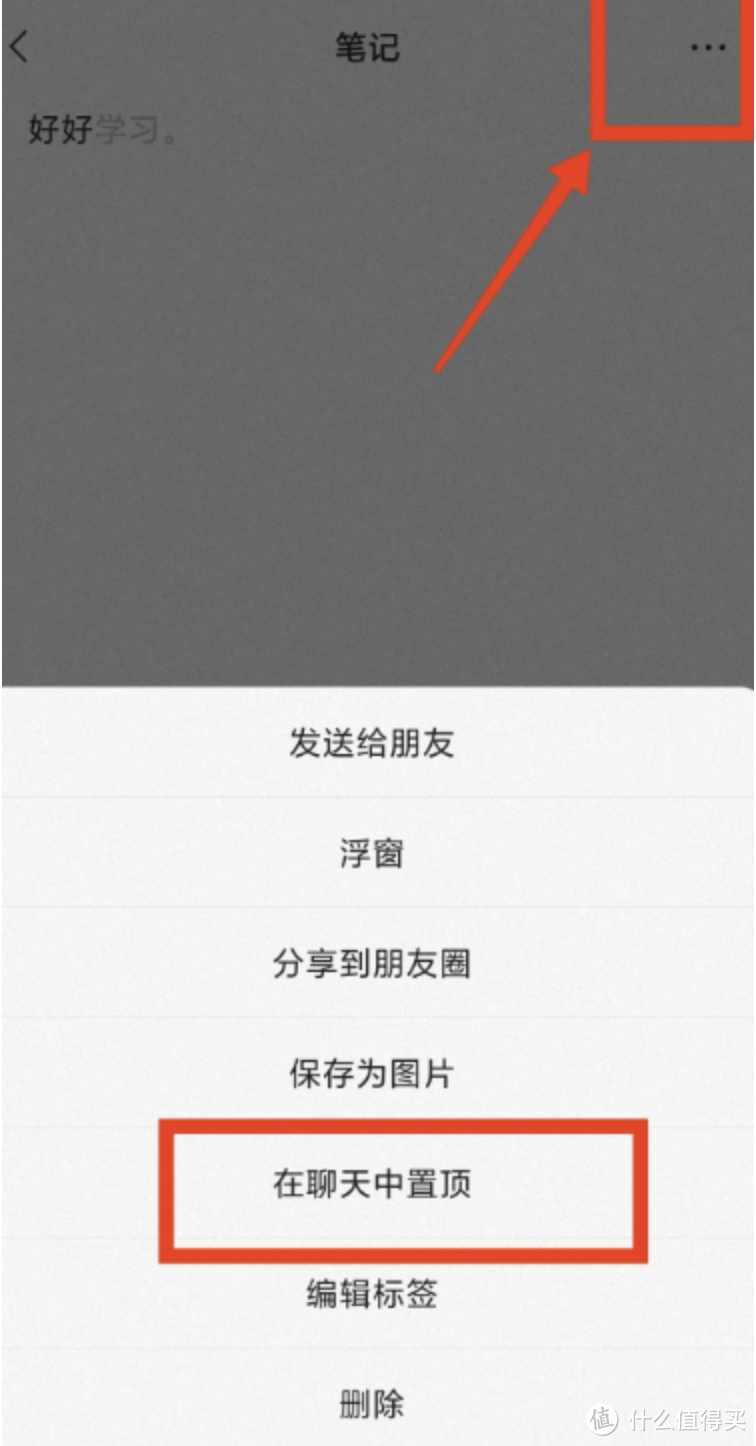Pin the note with 在聊天中置顶
The width and height of the screenshot is (756, 1446).
point(372,1183)
